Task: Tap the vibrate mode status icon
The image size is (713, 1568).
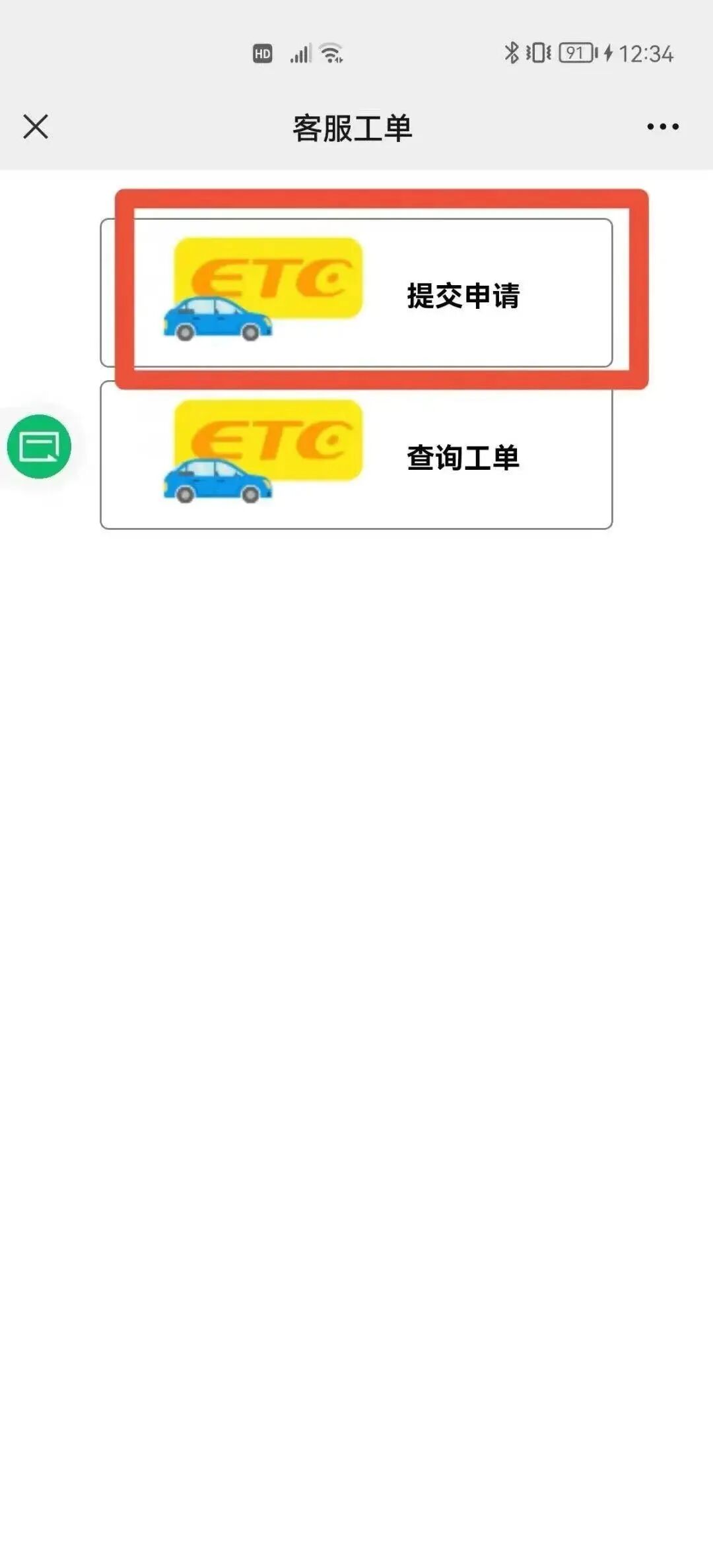Action: pyautogui.click(x=538, y=54)
